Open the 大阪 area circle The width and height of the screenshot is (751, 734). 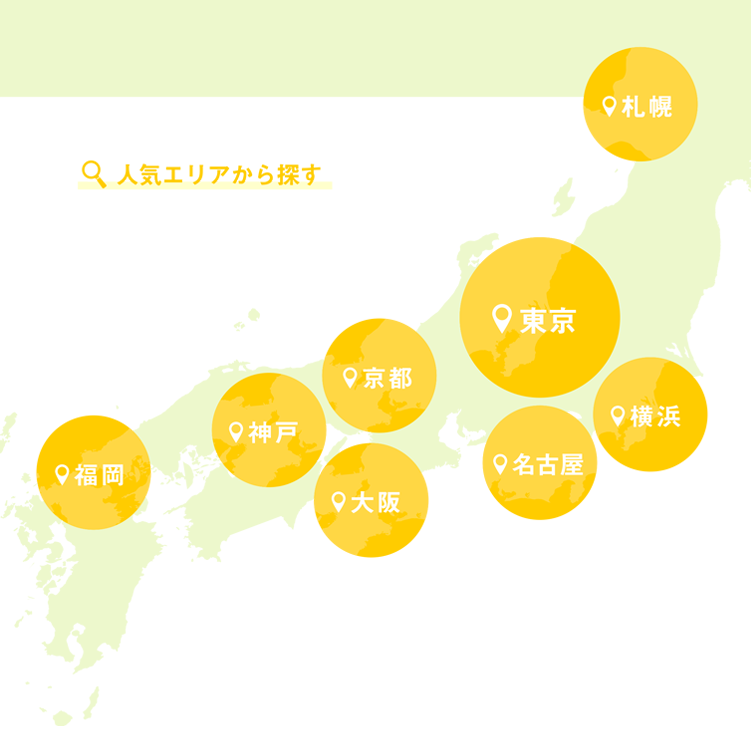click(x=371, y=501)
